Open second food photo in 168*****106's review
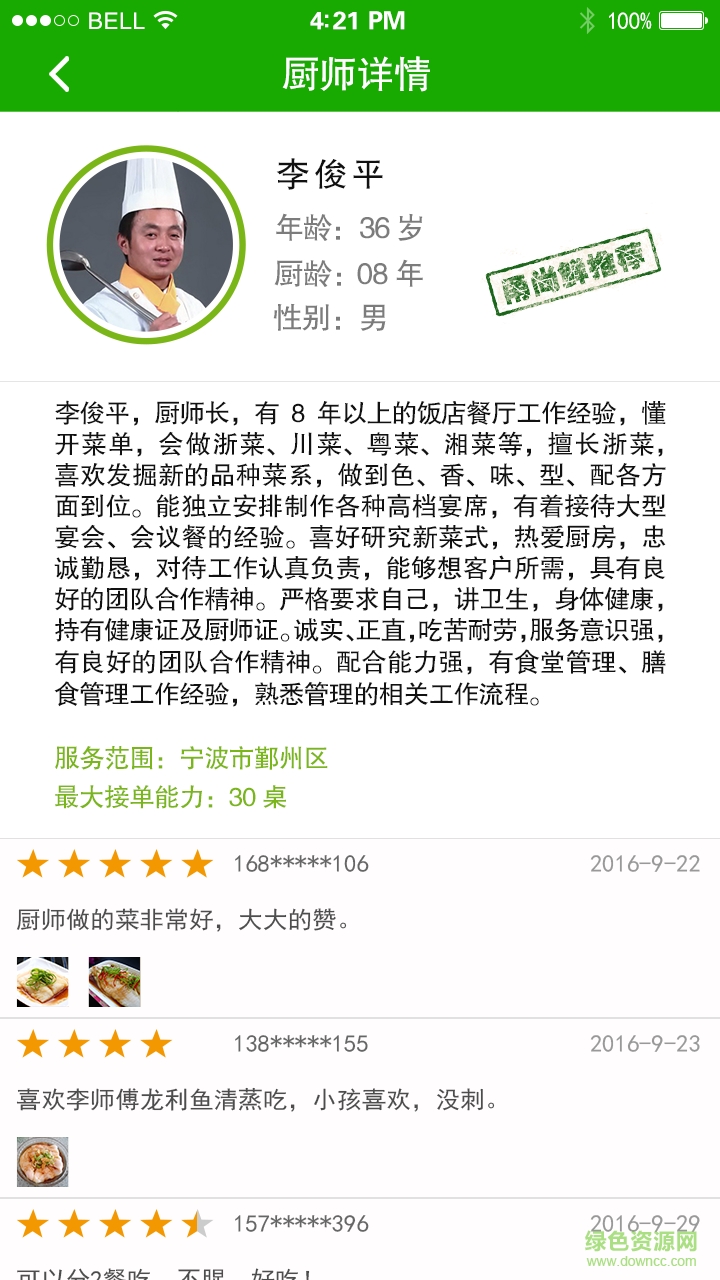Screen dimensions: 720x1280 (114, 981)
